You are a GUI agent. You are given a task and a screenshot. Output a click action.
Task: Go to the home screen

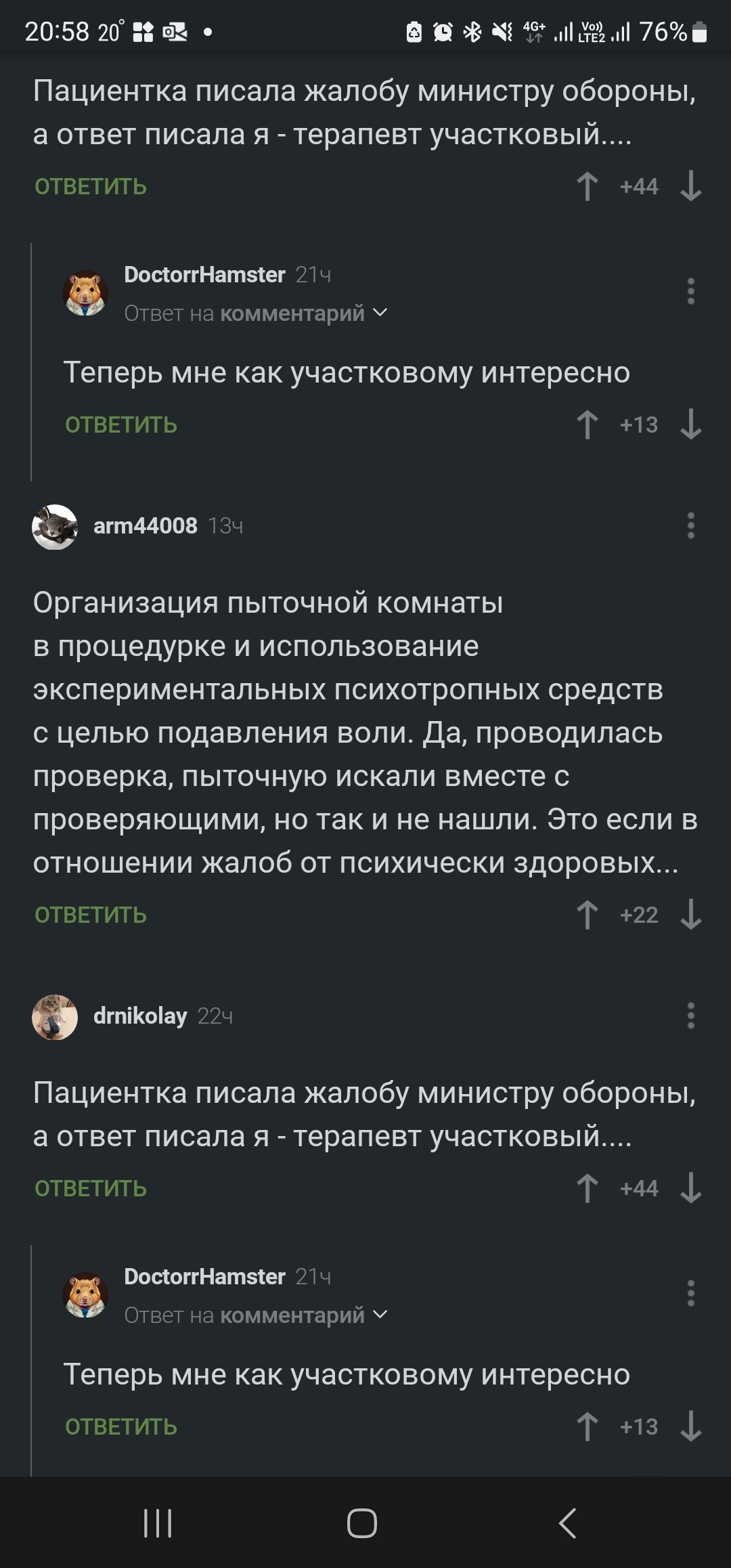click(362, 1523)
